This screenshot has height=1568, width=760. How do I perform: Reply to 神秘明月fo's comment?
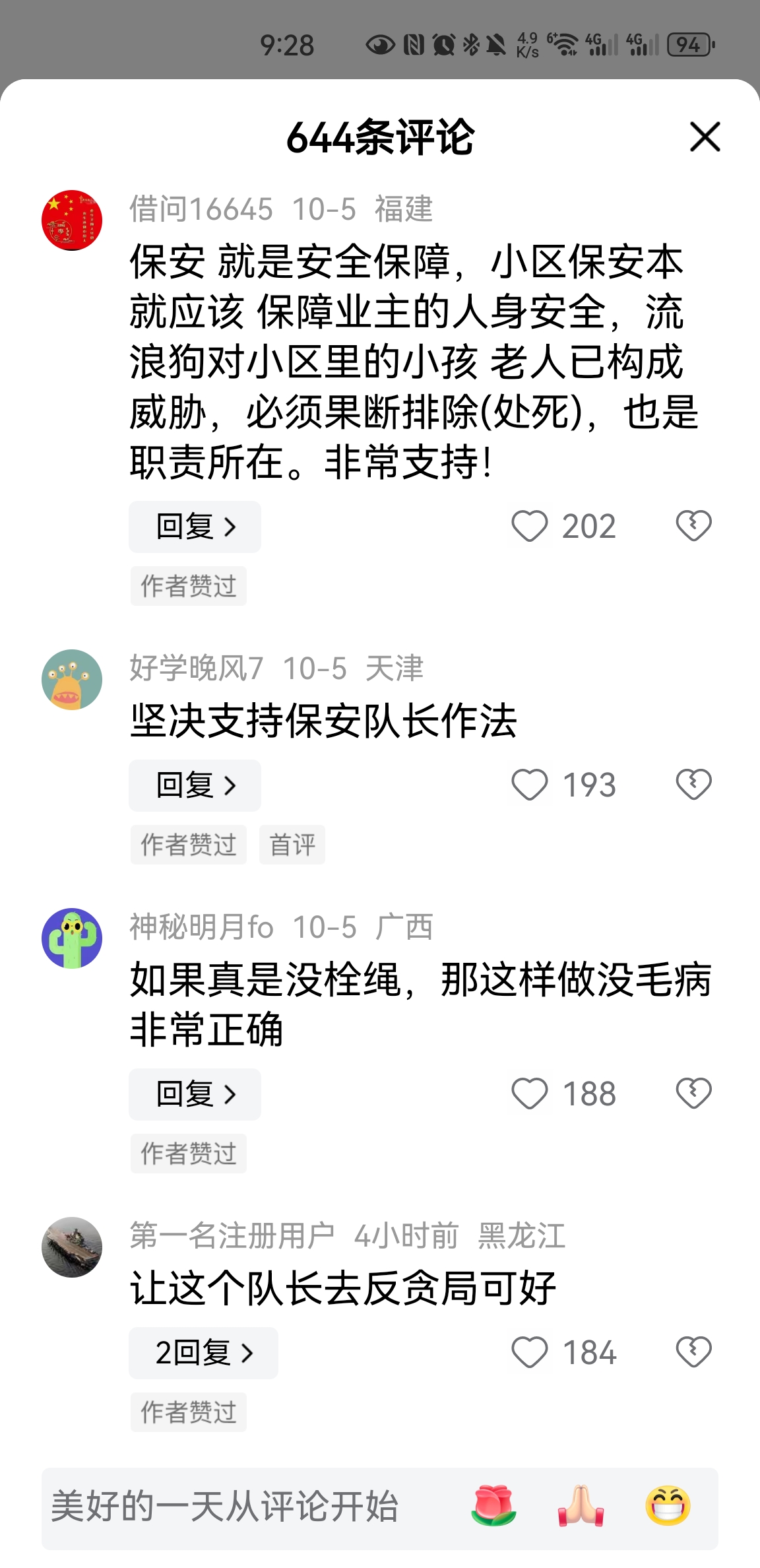point(195,1094)
